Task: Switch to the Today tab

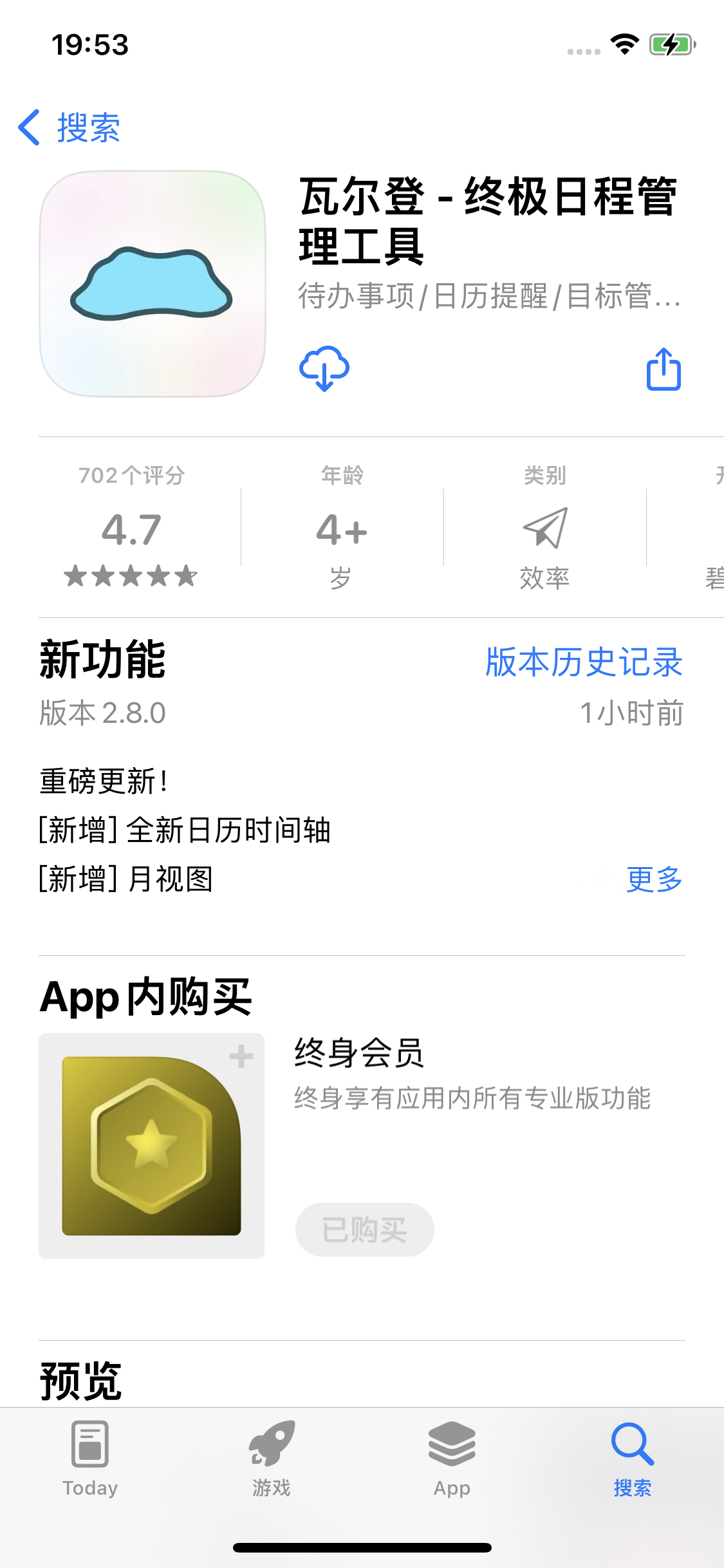Action: [90, 1460]
